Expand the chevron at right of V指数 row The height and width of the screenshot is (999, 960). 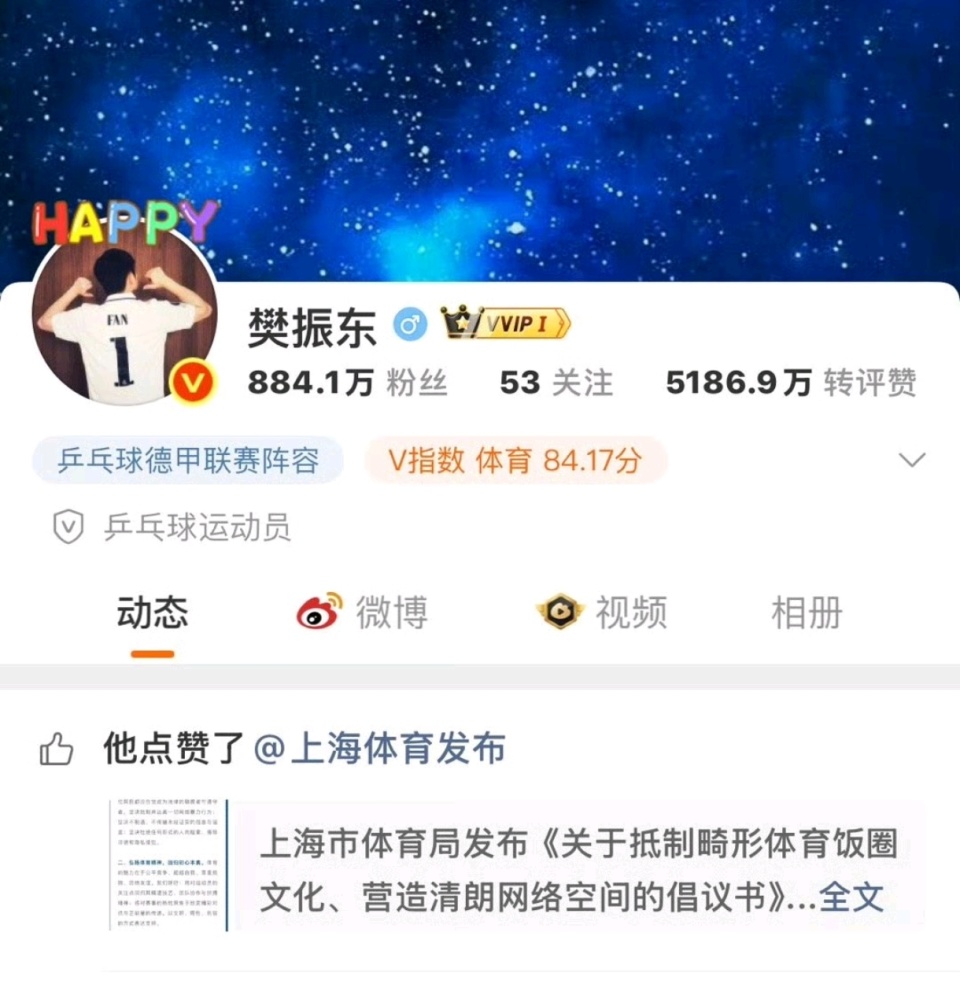click(x=911, y=460)
